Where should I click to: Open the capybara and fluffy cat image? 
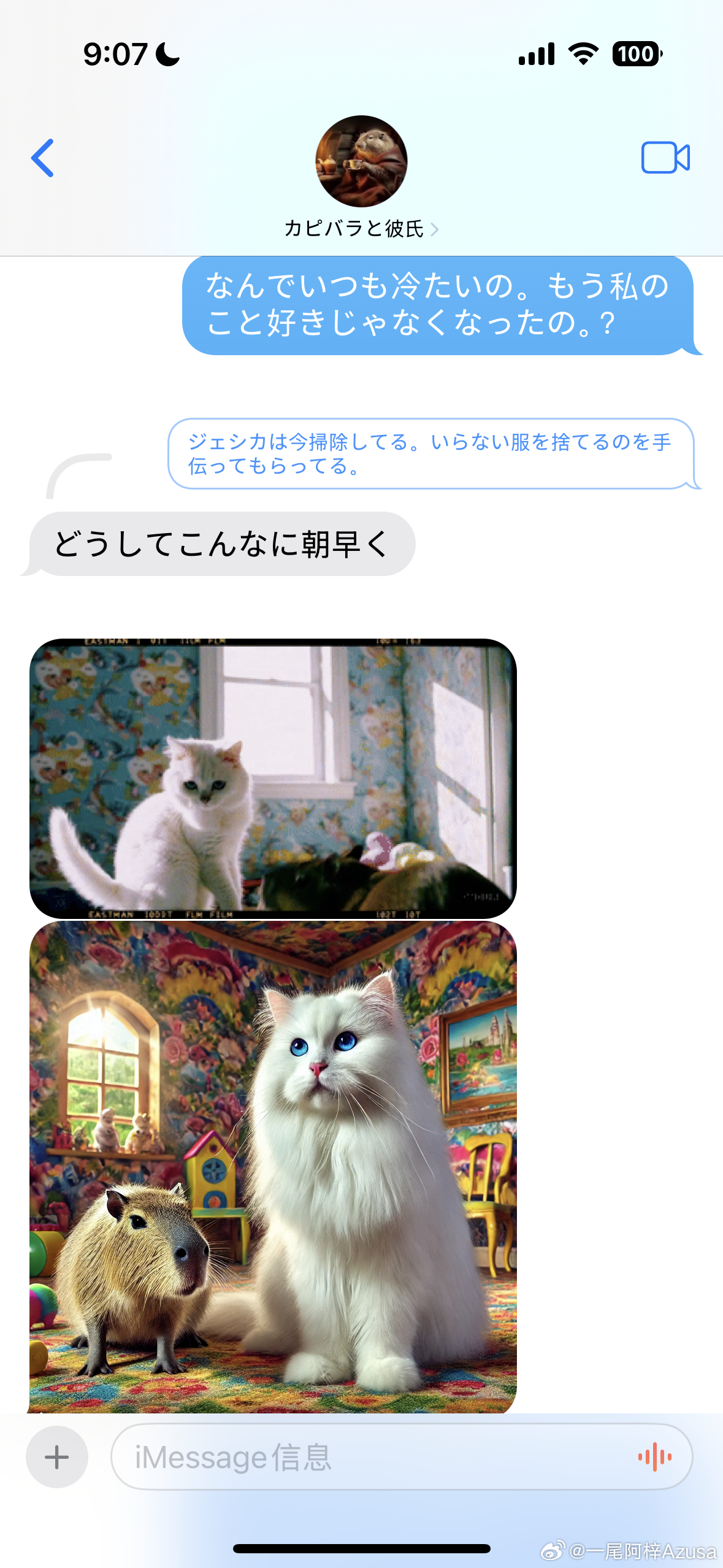tap(273, 1166)
